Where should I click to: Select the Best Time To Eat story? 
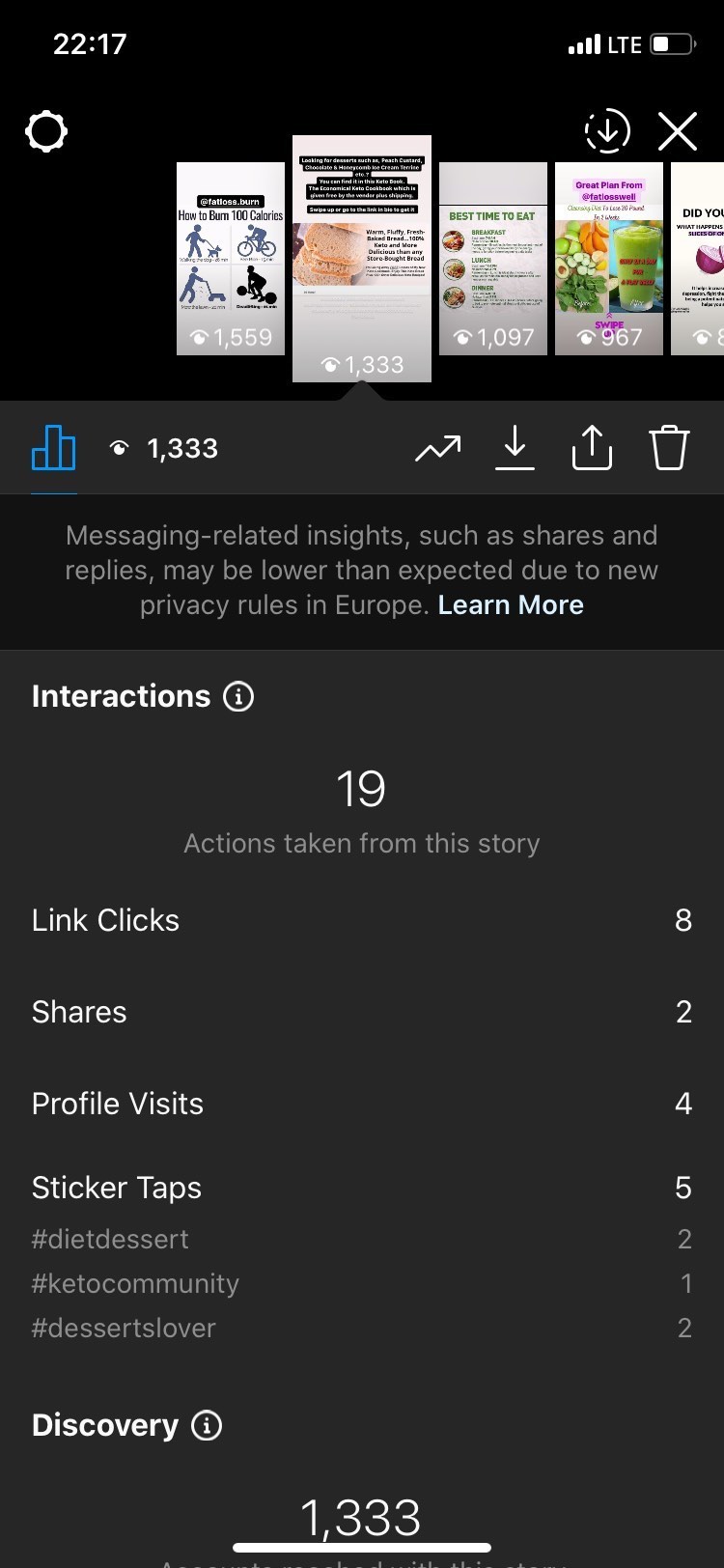point(493,259)
